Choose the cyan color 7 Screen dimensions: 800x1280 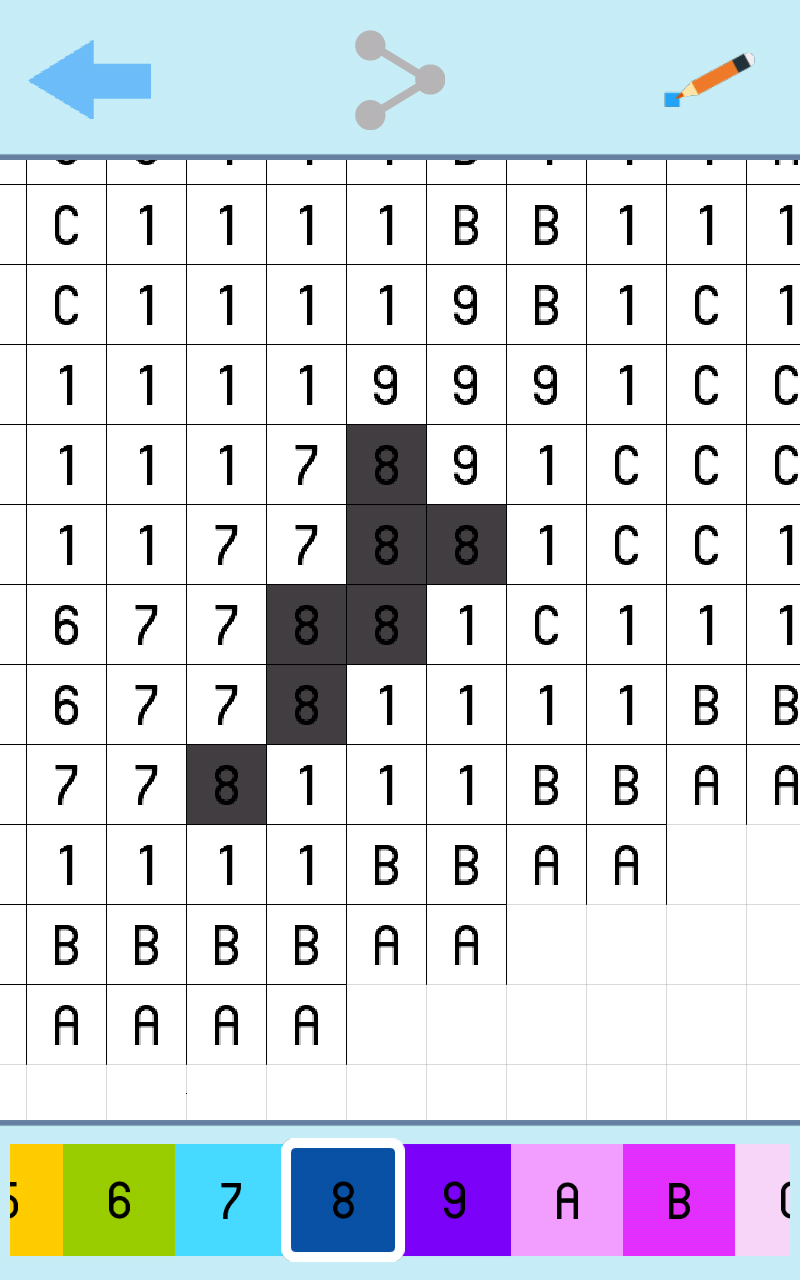231,1200
